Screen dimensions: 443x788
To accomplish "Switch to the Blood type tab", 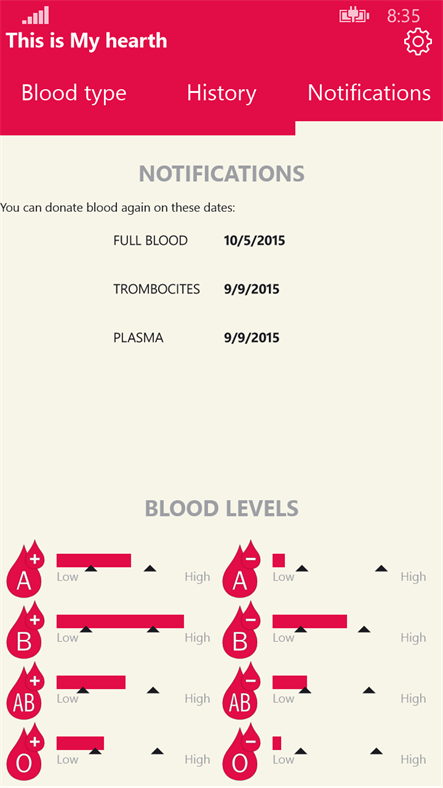I will click(74, 93).
